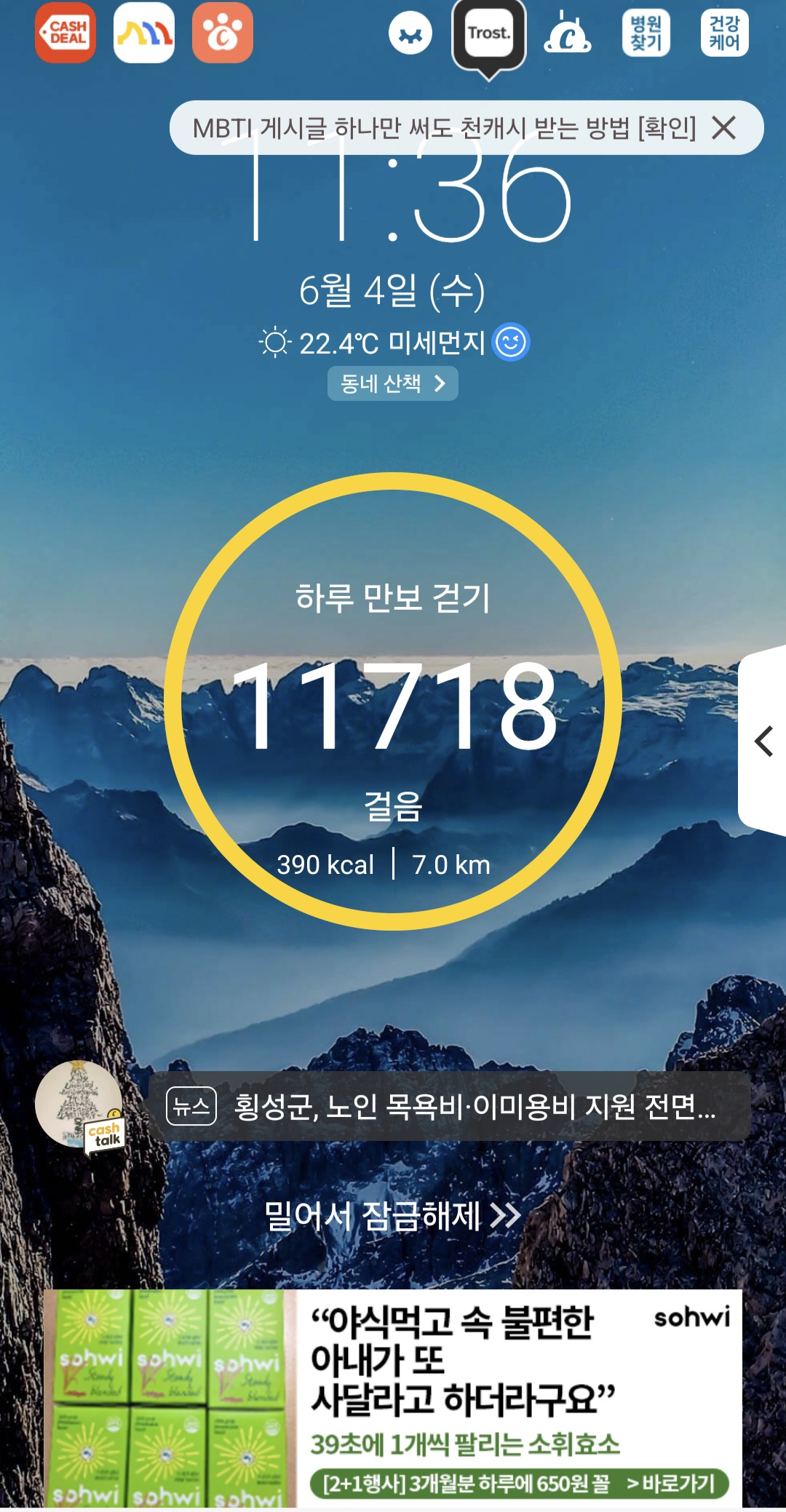Image resolution: width=786 pixels, height=1512 pixels.
Task: Dismiss the MBTI tip banner
Action: [x=724, y=128]
